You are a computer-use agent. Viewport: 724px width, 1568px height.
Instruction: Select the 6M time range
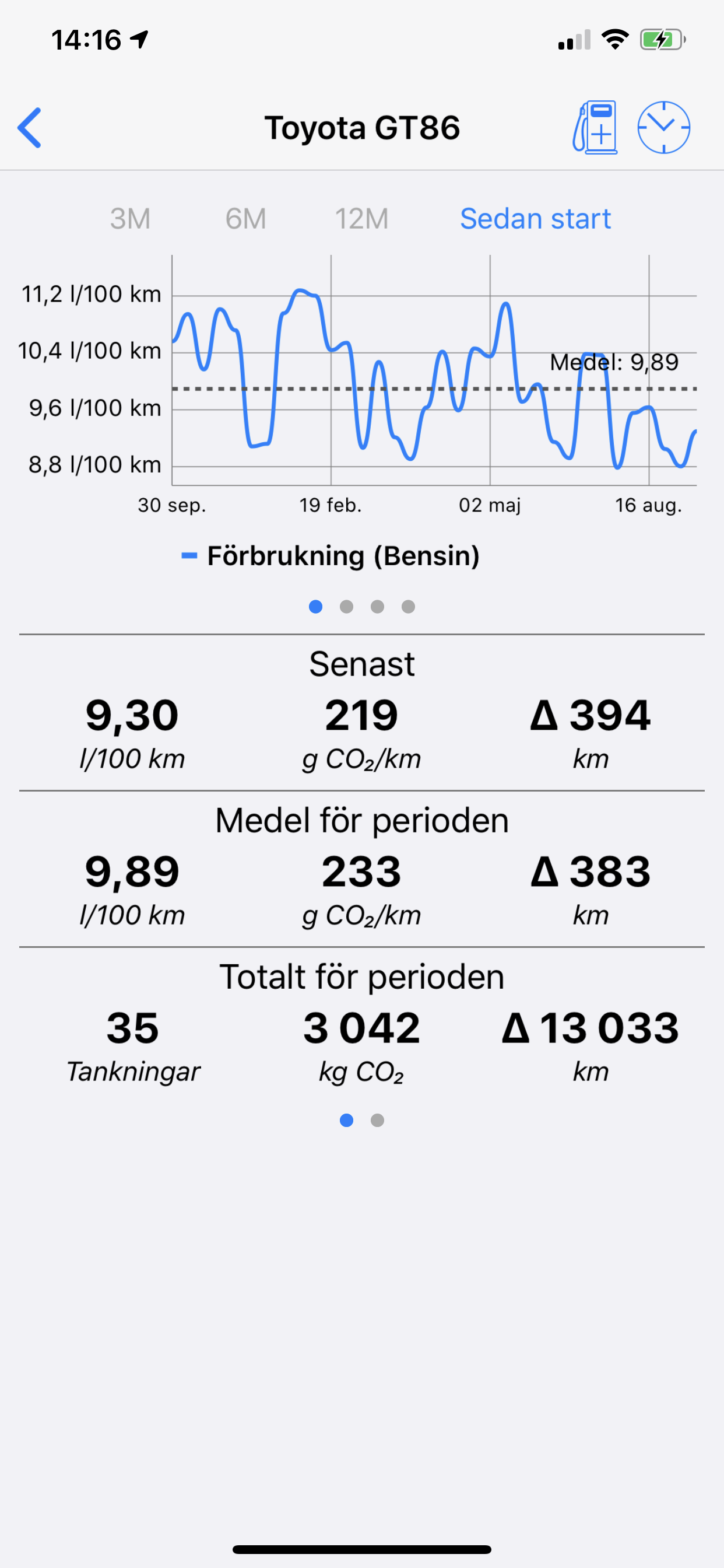(246, 219)
